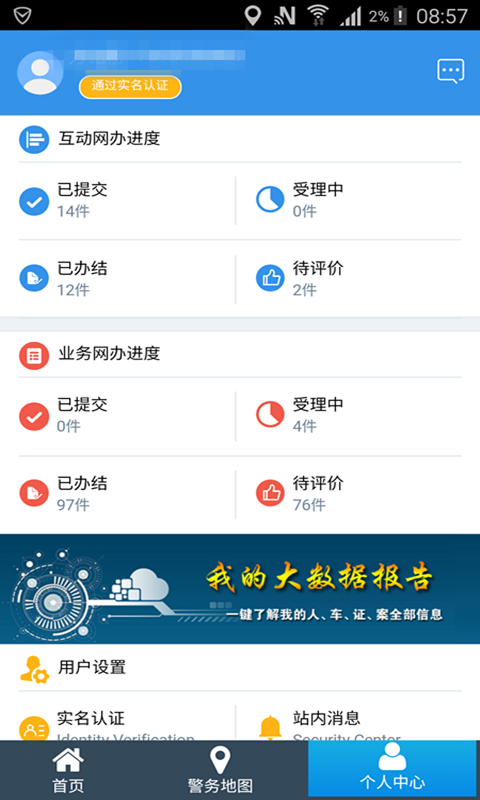Open the message bubble icon in header
This screenshot has width=480, height=800.
pyautogui.click(x=450, y=71)
